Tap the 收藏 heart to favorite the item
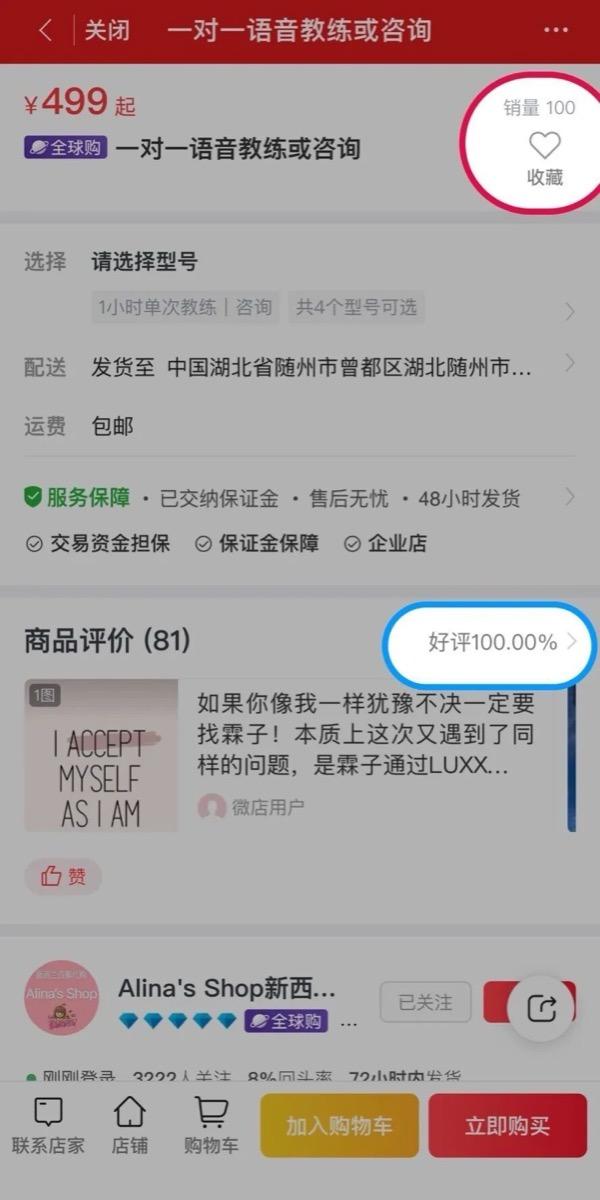The width and height of the screenshot is (600, 1200). 545,158
